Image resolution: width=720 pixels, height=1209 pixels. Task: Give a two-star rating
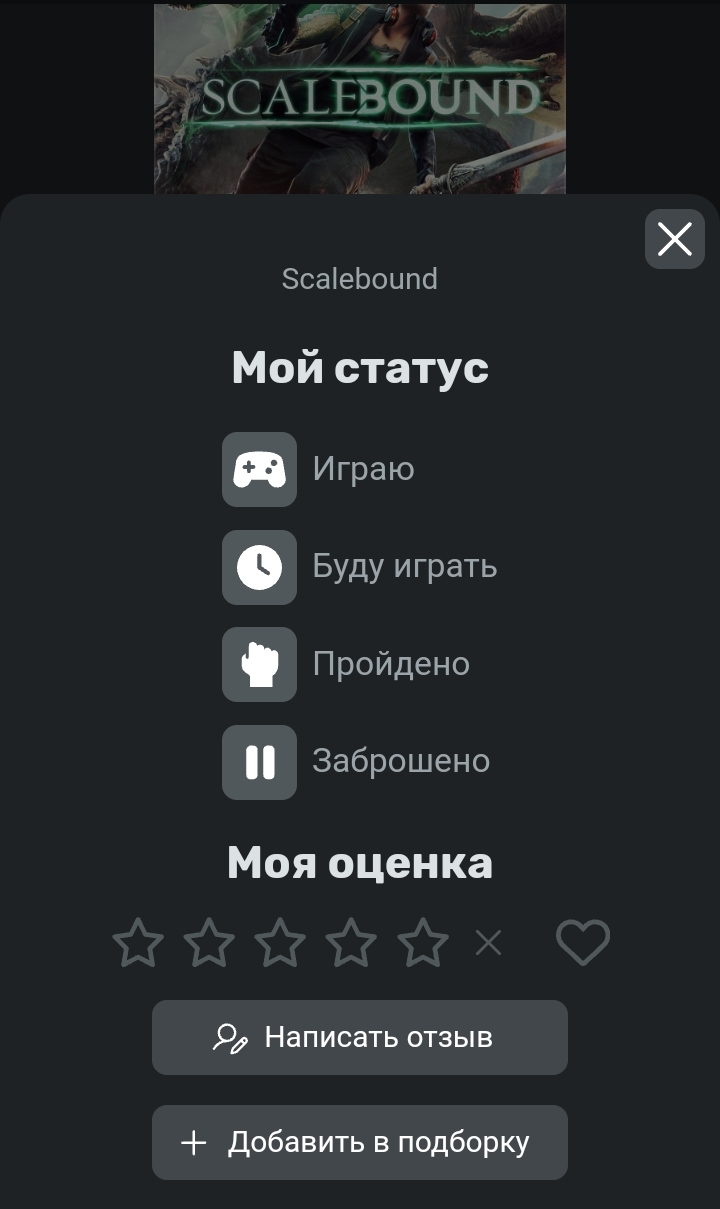[209, 943]
